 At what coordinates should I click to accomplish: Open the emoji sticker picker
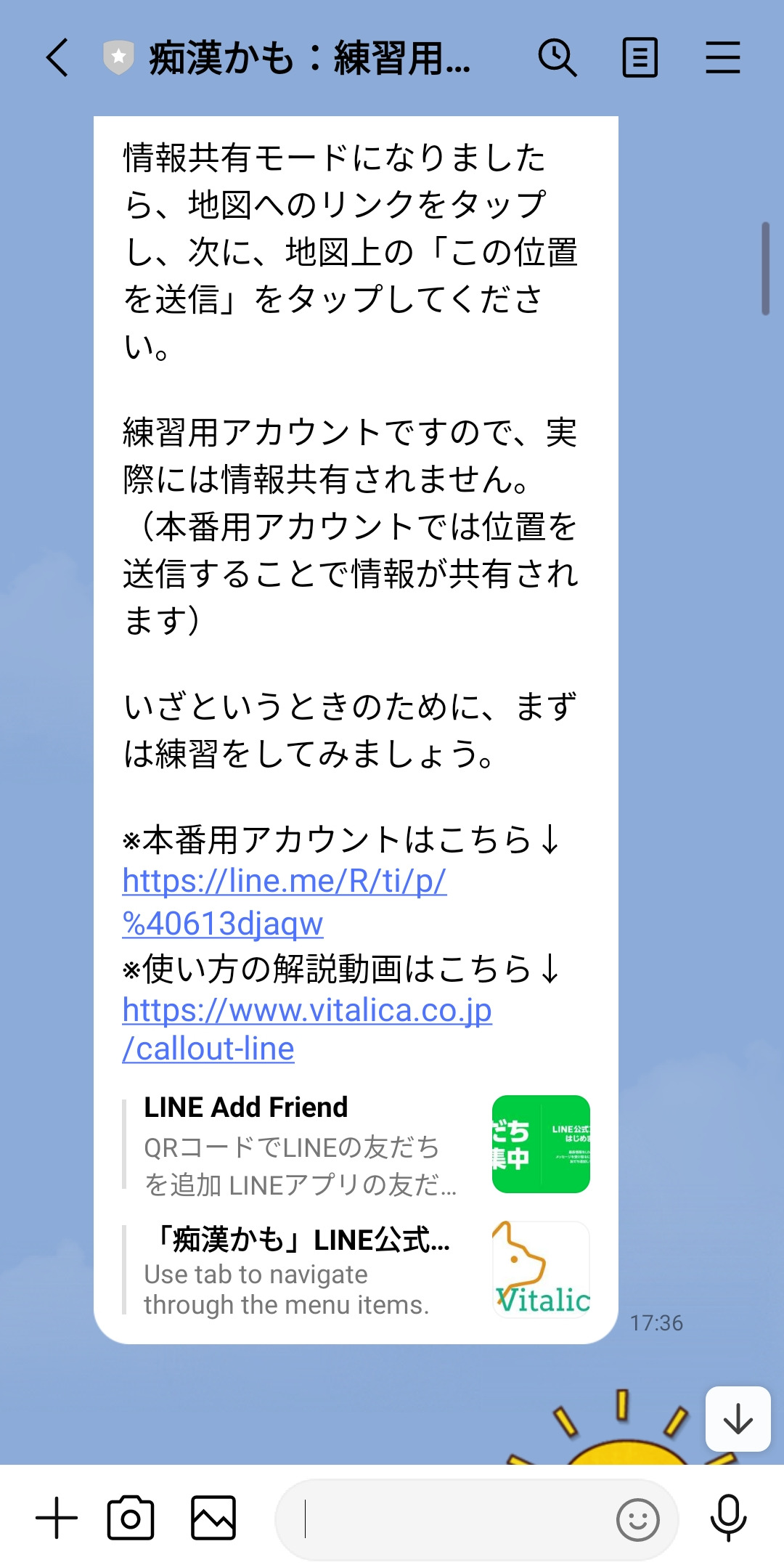[x=637, y=1519]
